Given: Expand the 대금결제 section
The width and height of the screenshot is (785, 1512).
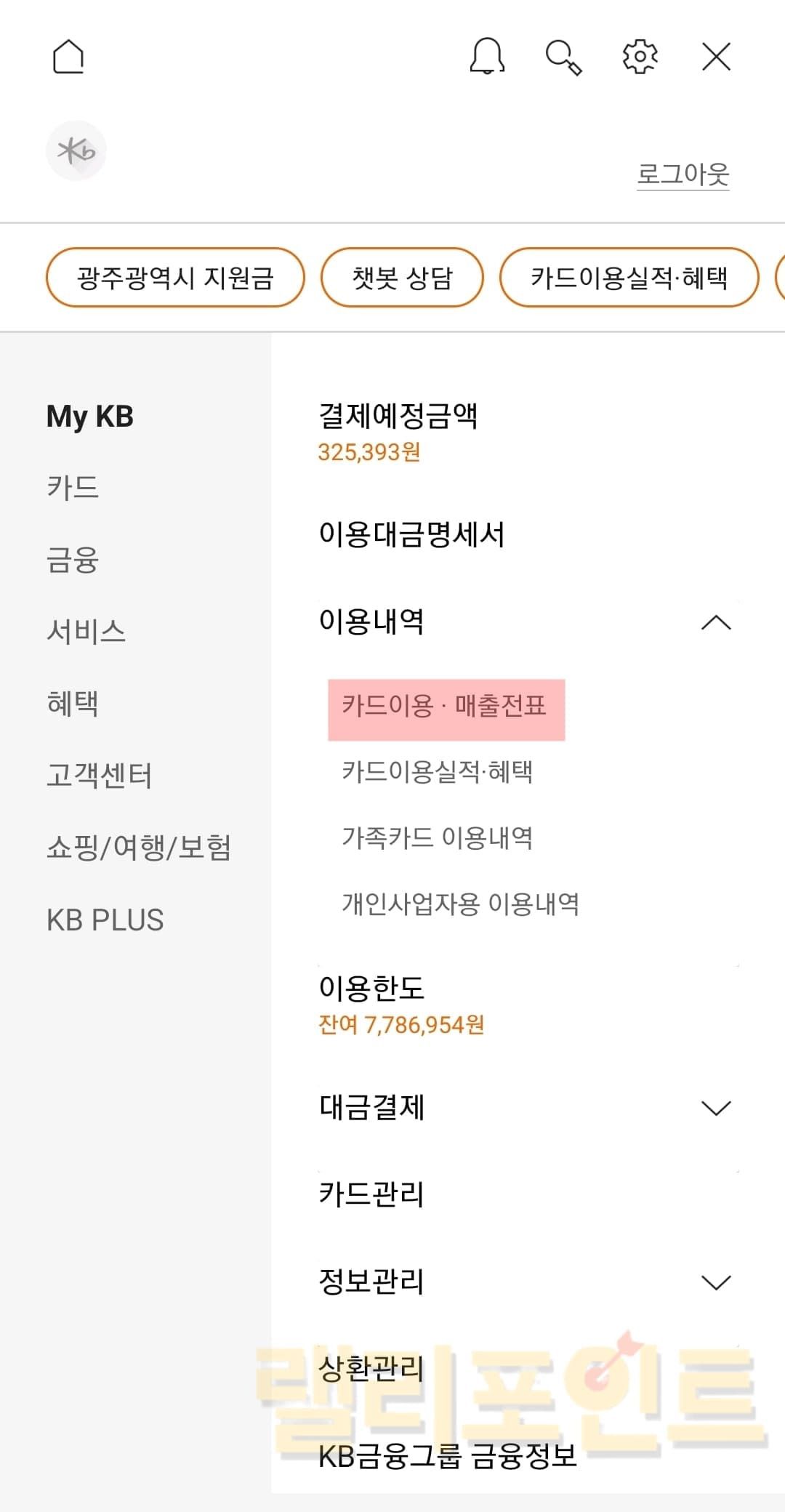Looking at the screenshot, I should 715,1108.
